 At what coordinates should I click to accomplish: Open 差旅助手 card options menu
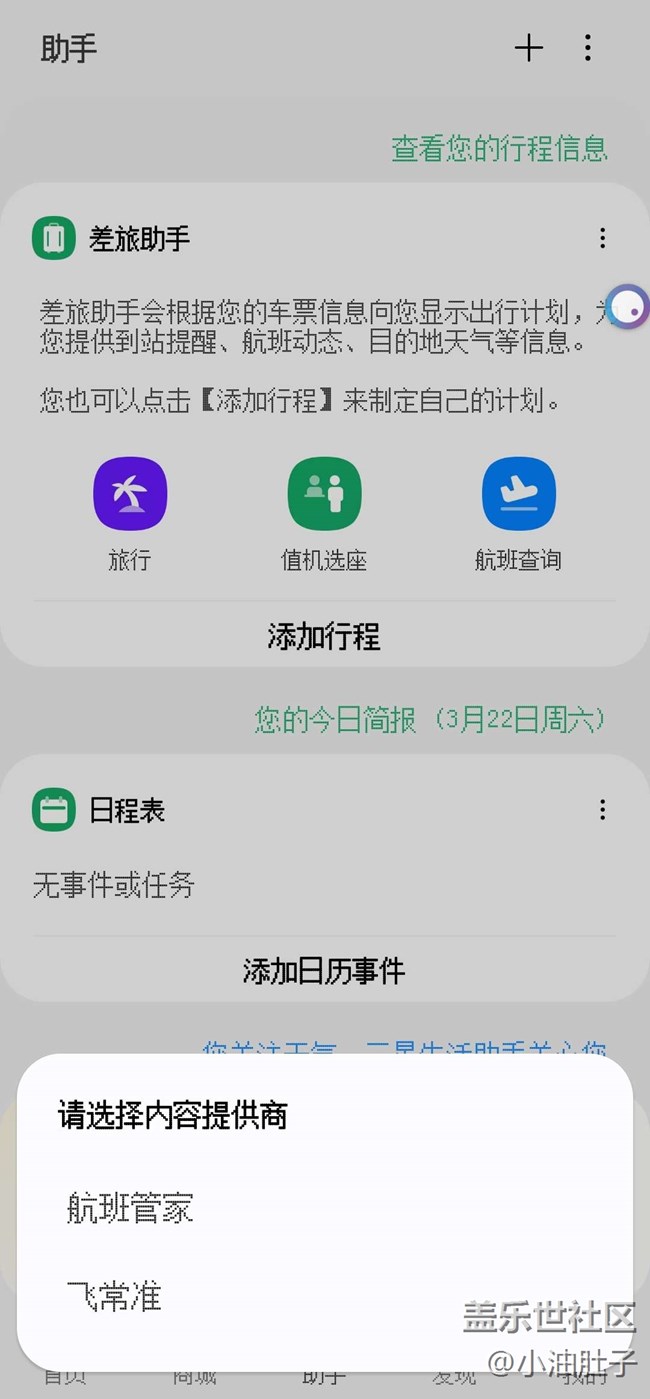tap(602, 238)
